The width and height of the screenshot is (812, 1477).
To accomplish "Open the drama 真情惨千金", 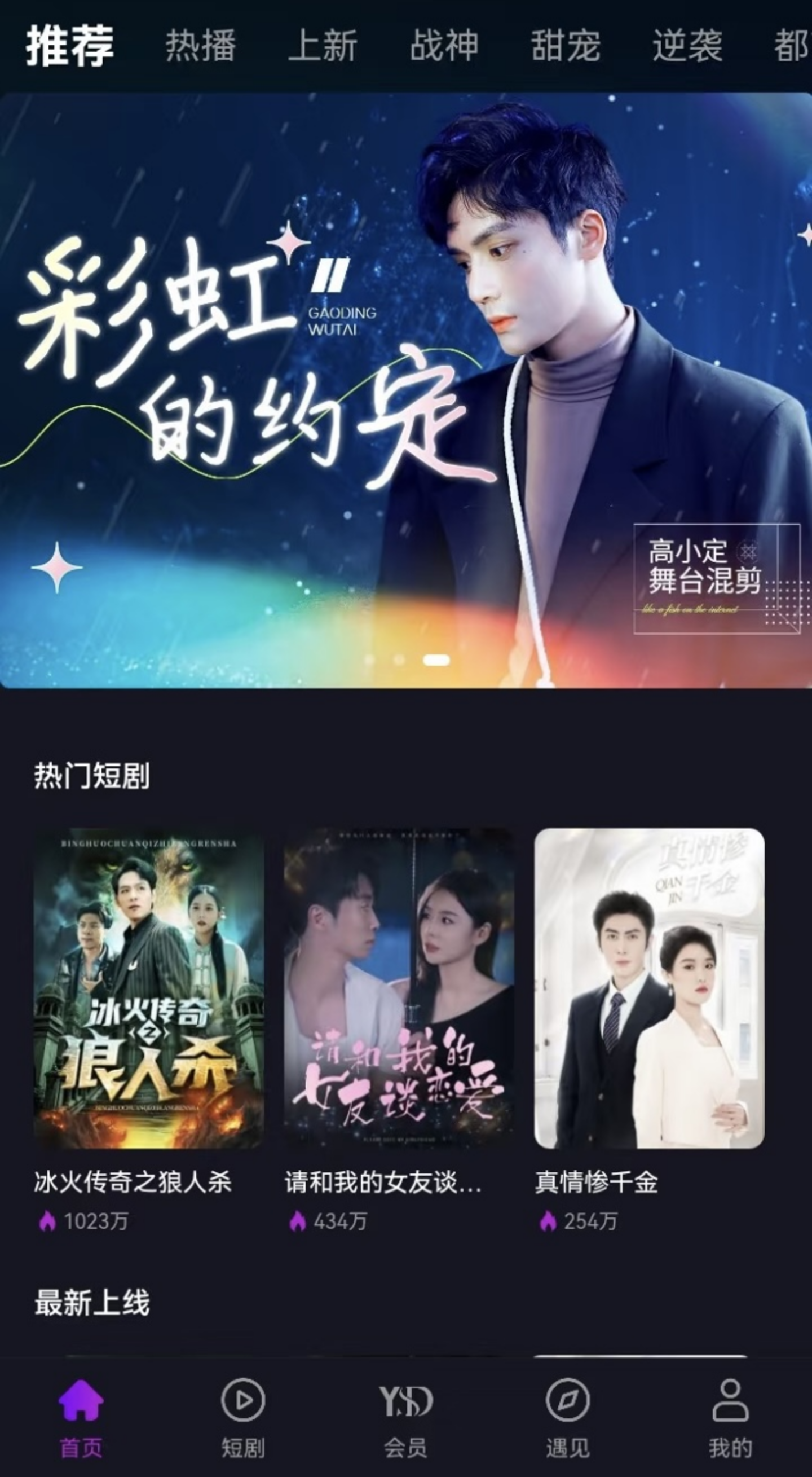I will (x=649, y=988).
